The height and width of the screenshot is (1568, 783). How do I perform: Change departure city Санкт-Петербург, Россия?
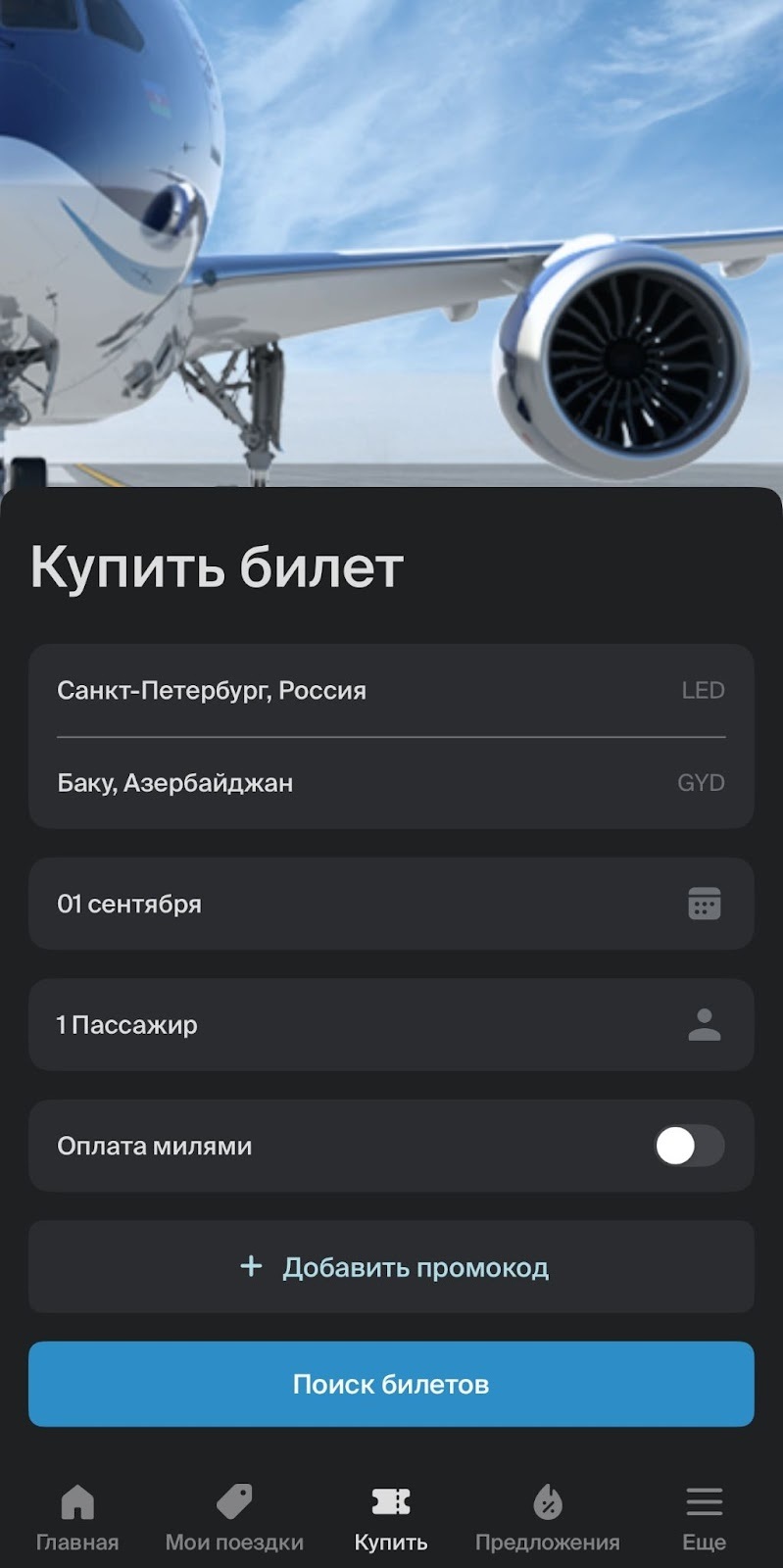(390, 690)
